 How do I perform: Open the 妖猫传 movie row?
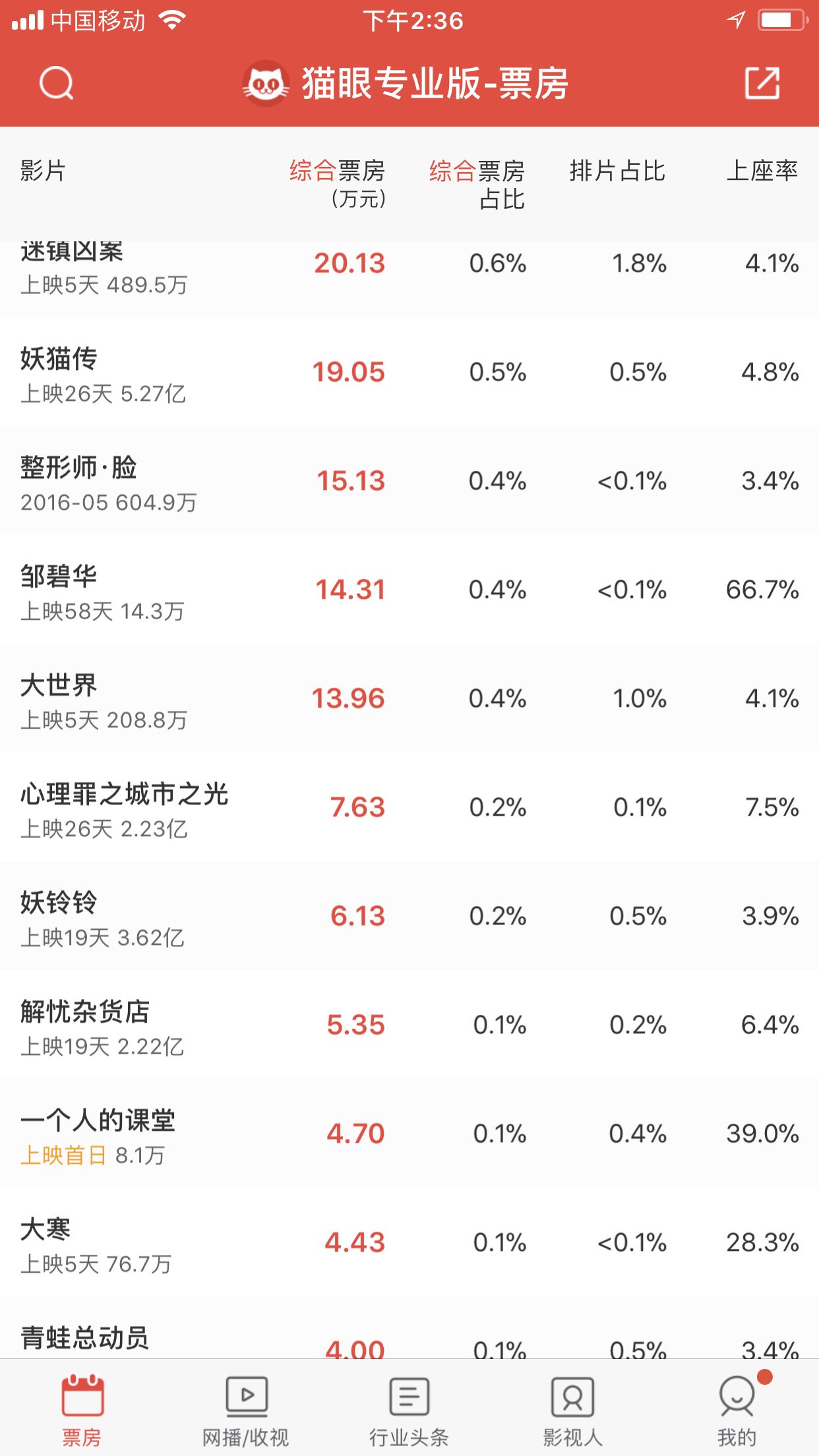coord(409,373)
